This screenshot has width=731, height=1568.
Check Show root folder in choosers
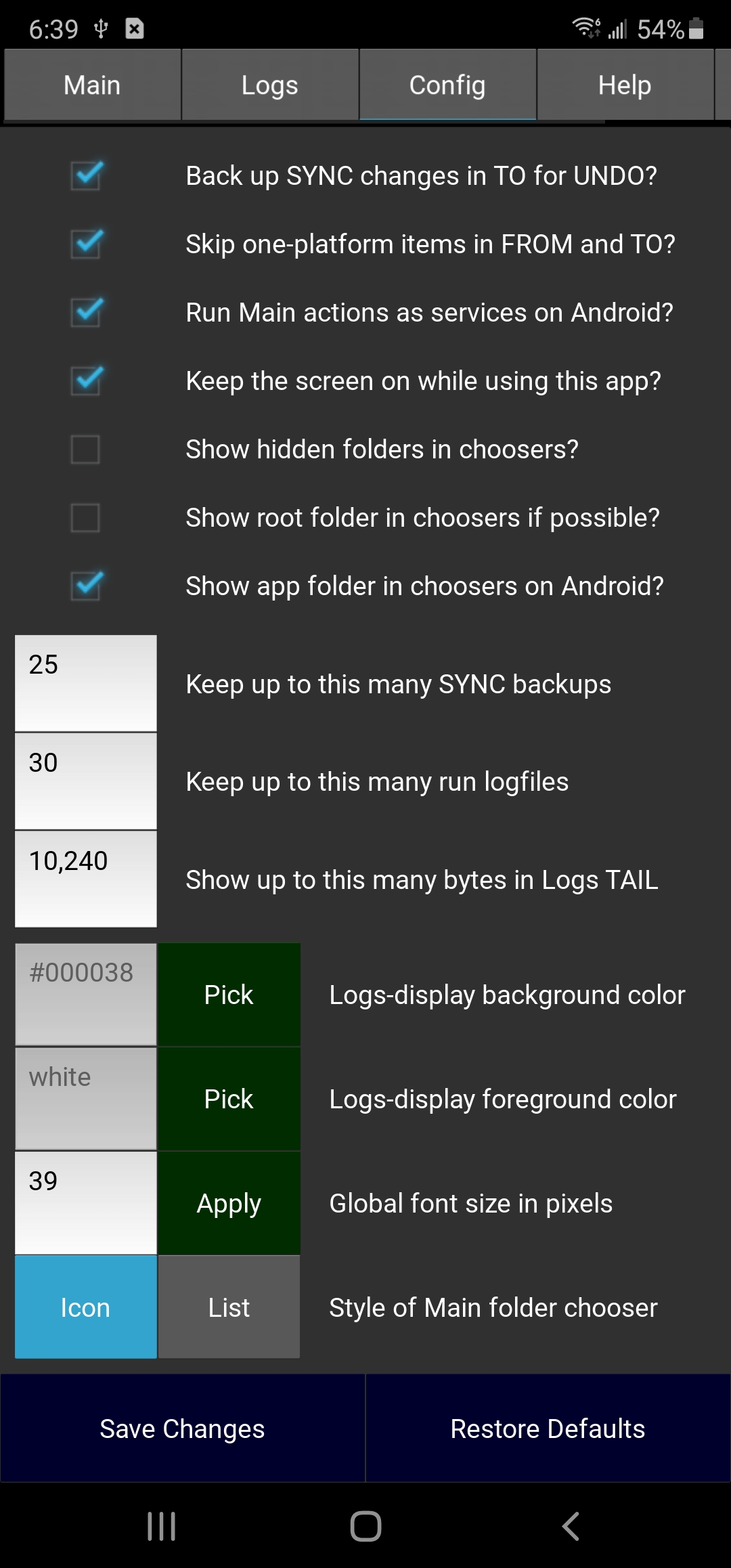(x=86, y=518)
